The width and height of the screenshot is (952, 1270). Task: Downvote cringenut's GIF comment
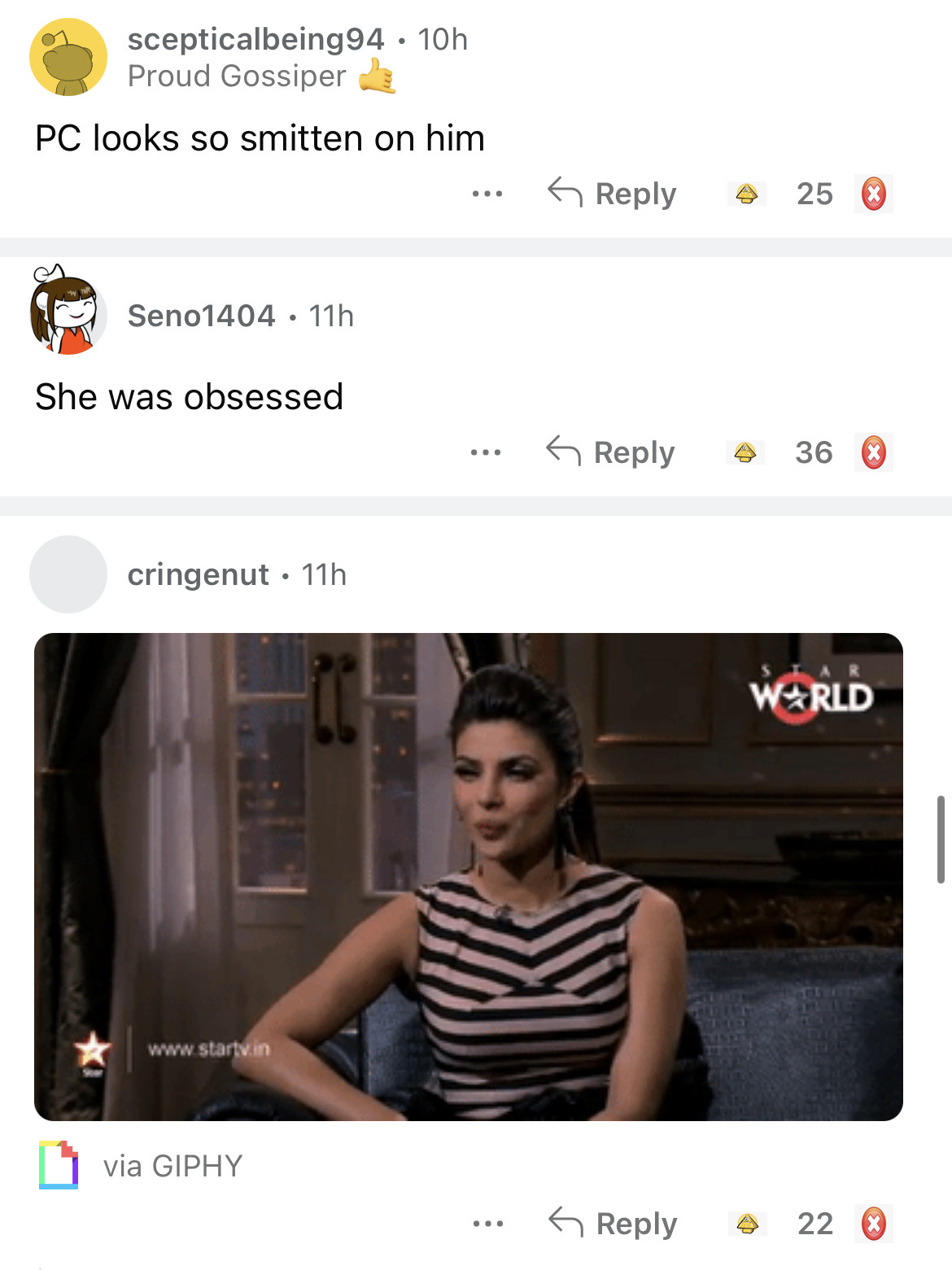(873, 1224)
